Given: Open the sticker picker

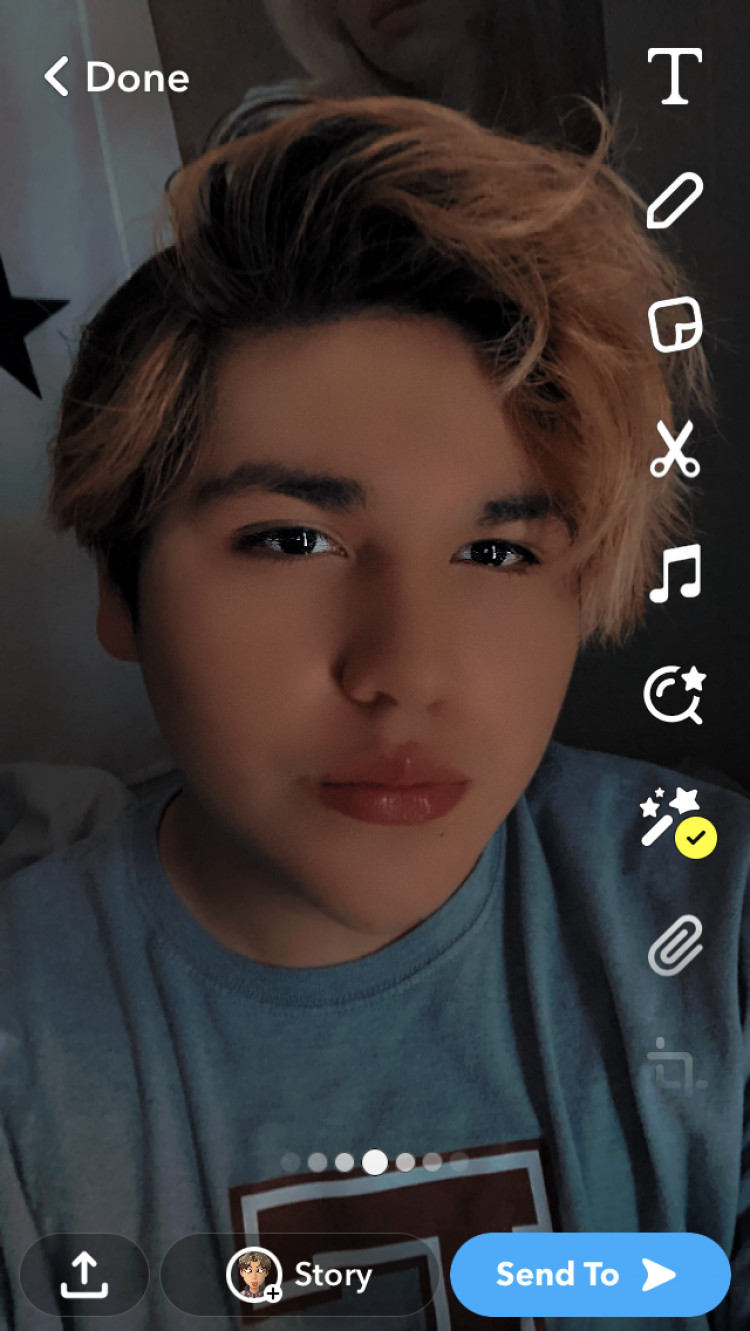Looking at the screenshot, I should (x=675, y=325).
